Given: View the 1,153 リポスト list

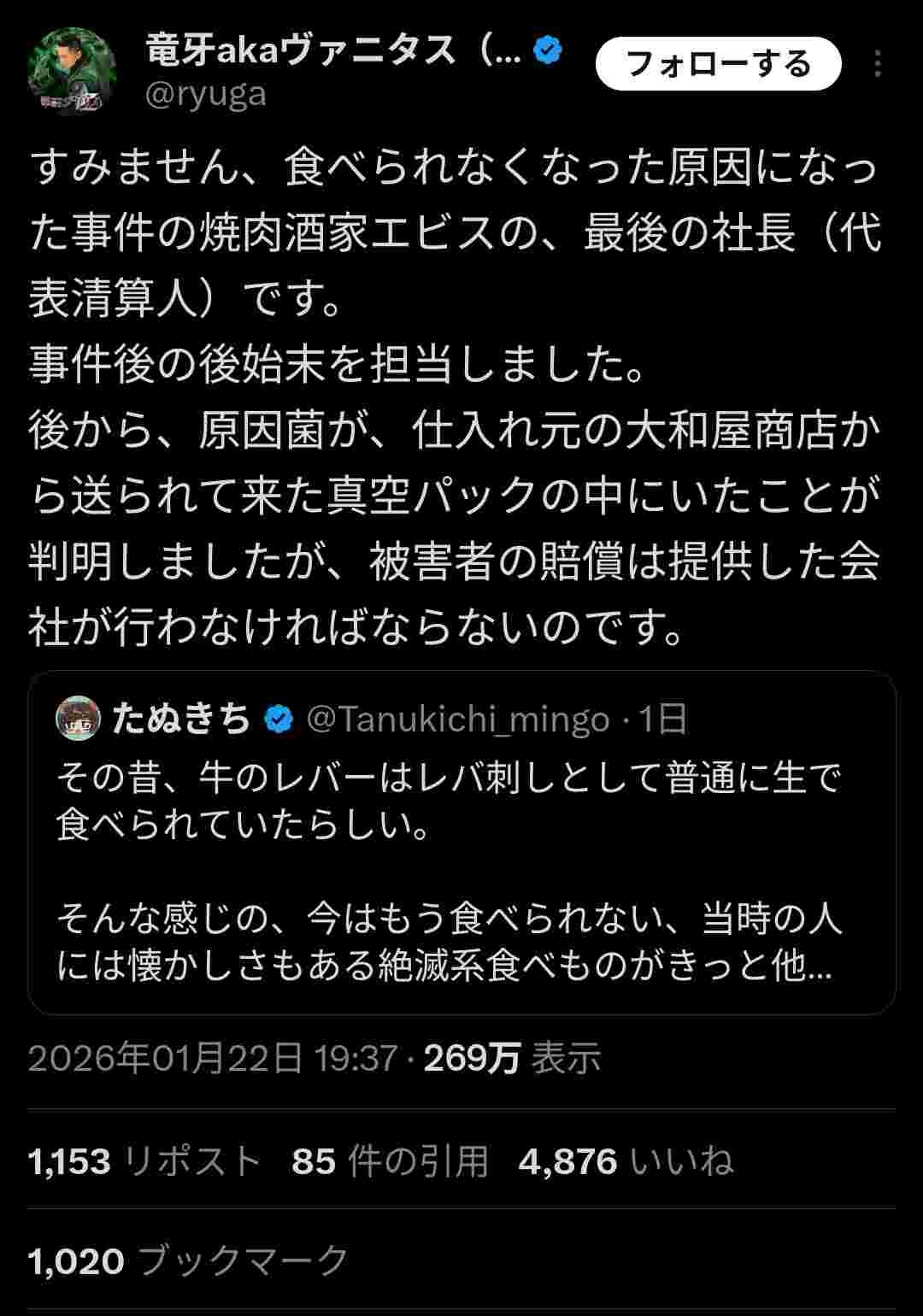Looking at the screenshot, I should click(x=144, y=1161).
